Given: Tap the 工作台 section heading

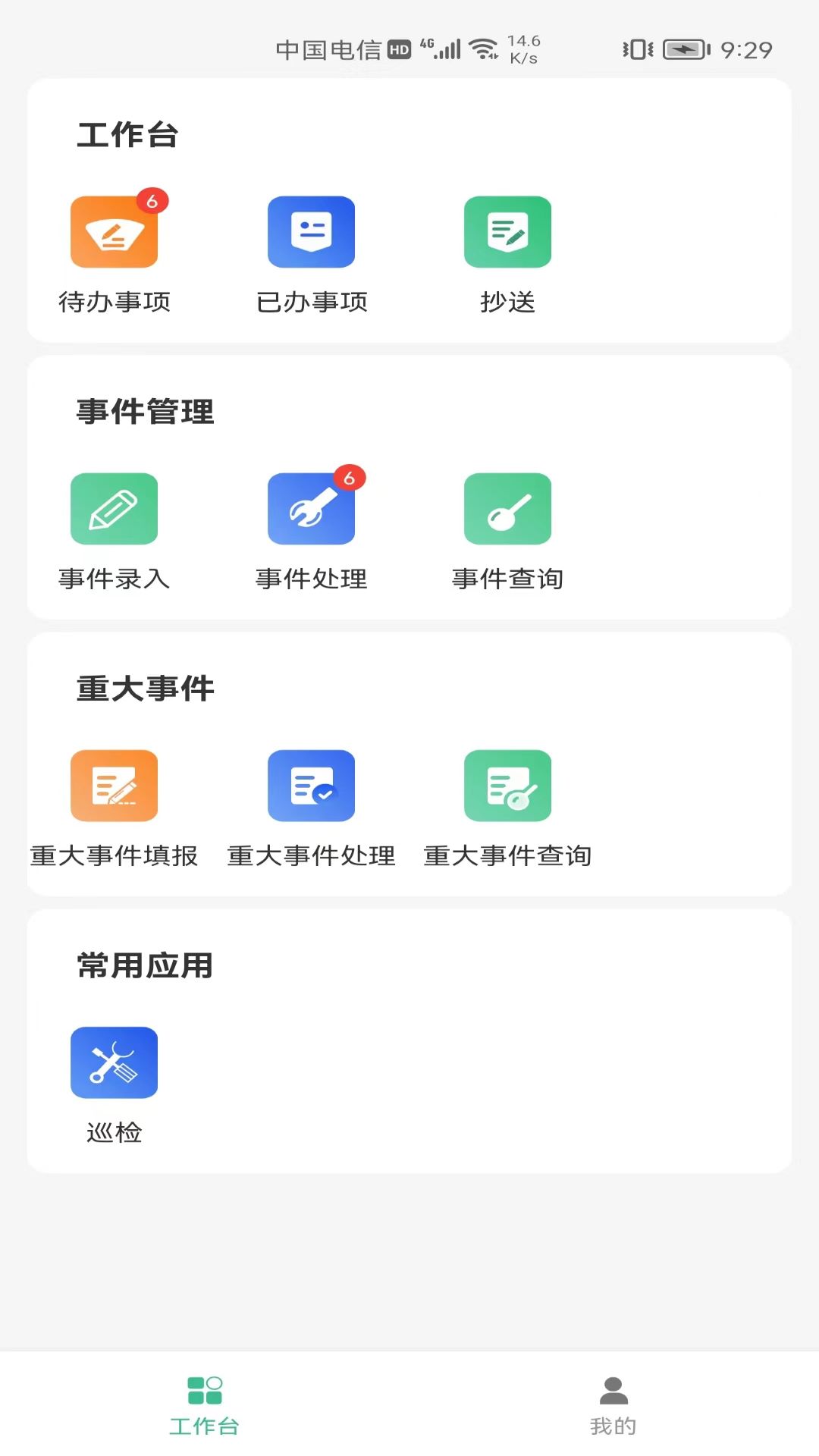Looking at the screenshot, I should (x=128, y=135).
